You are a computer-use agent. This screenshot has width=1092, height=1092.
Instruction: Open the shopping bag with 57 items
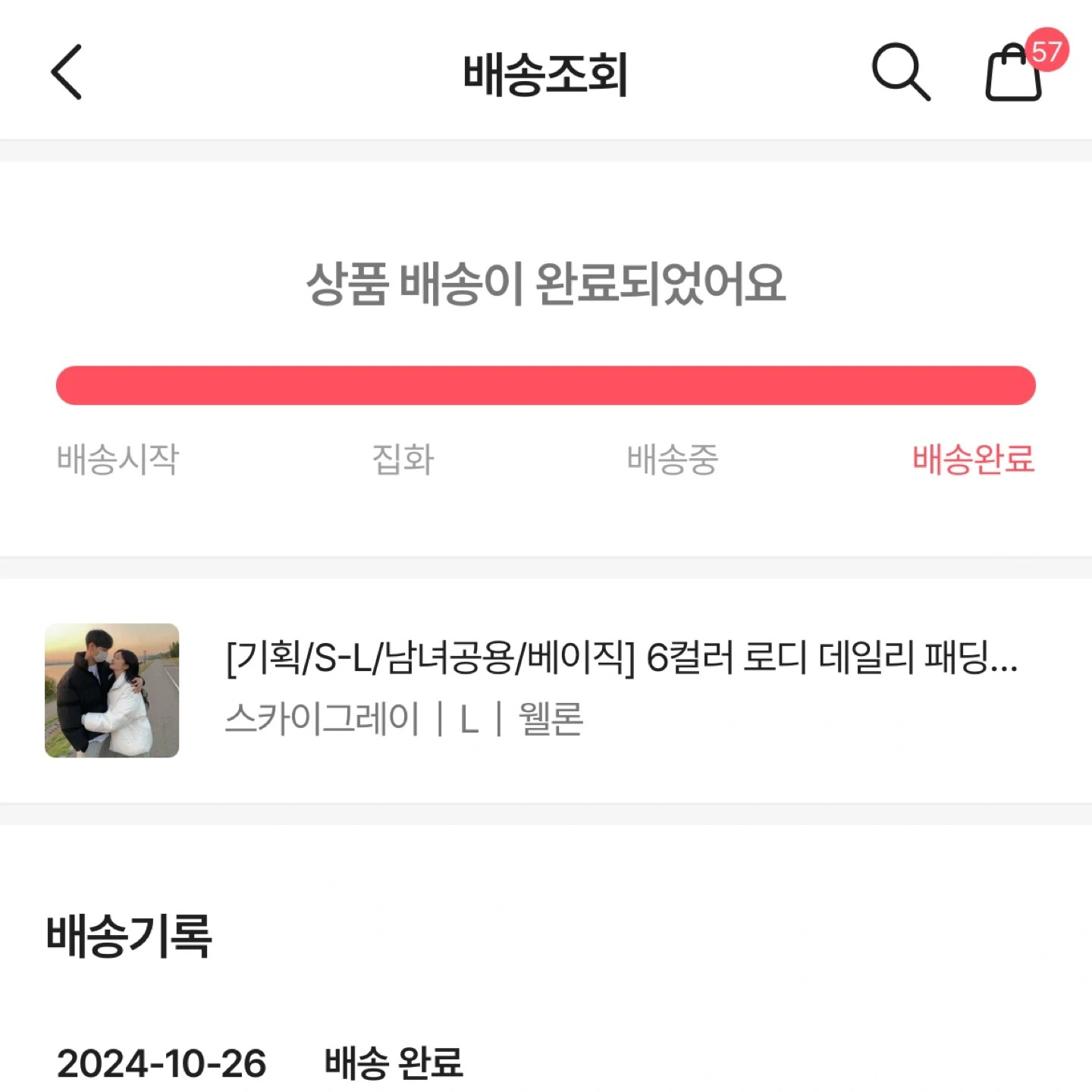click(1015, 74)
